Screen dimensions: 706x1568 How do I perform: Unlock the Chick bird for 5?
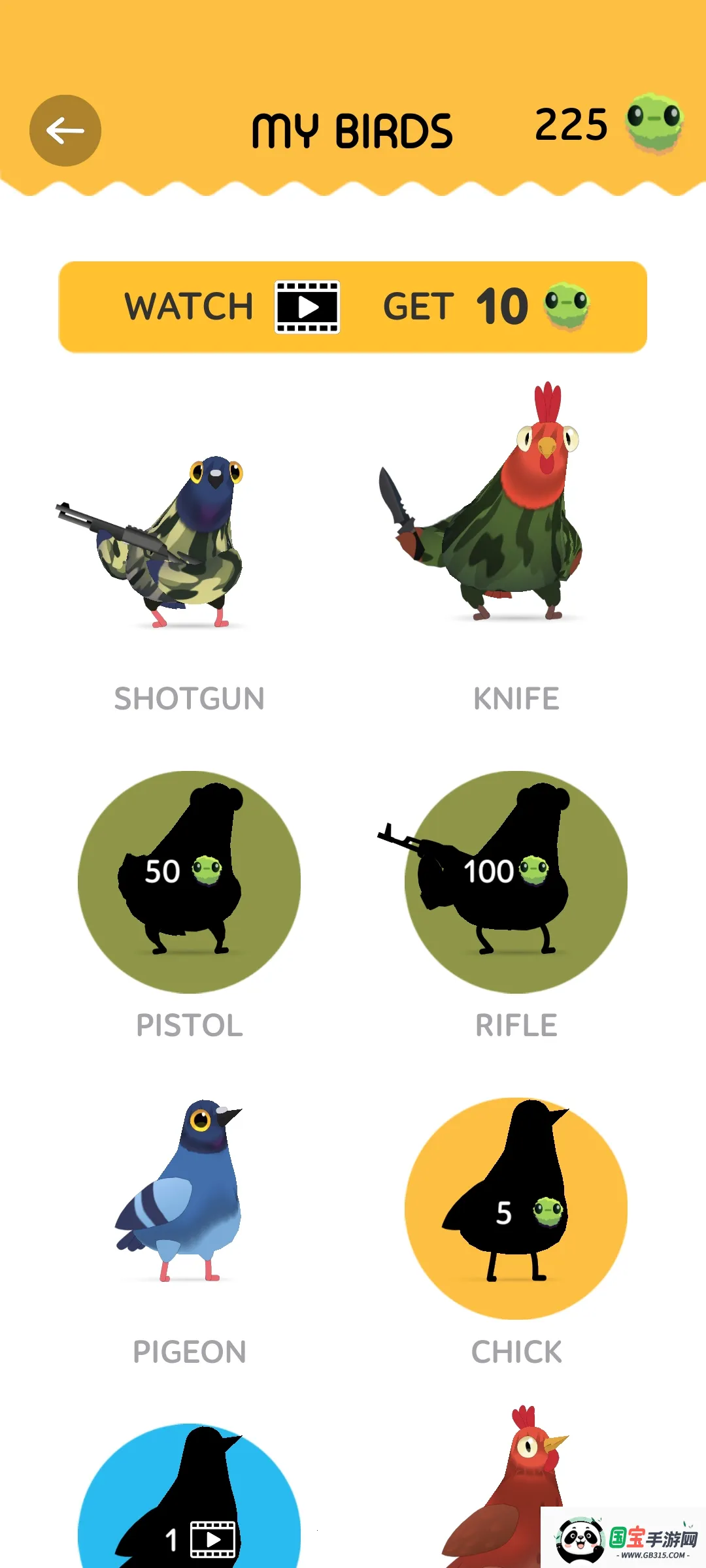[516, 1209]
